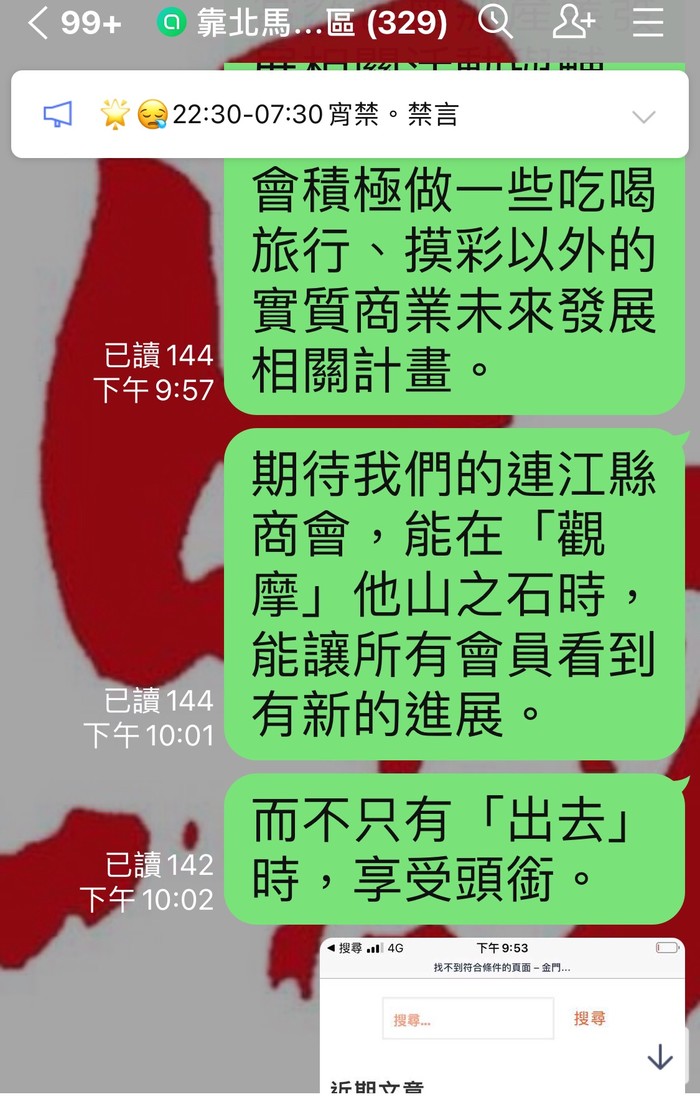
Task: Search messages in this chat
Action: coord(495,22)
